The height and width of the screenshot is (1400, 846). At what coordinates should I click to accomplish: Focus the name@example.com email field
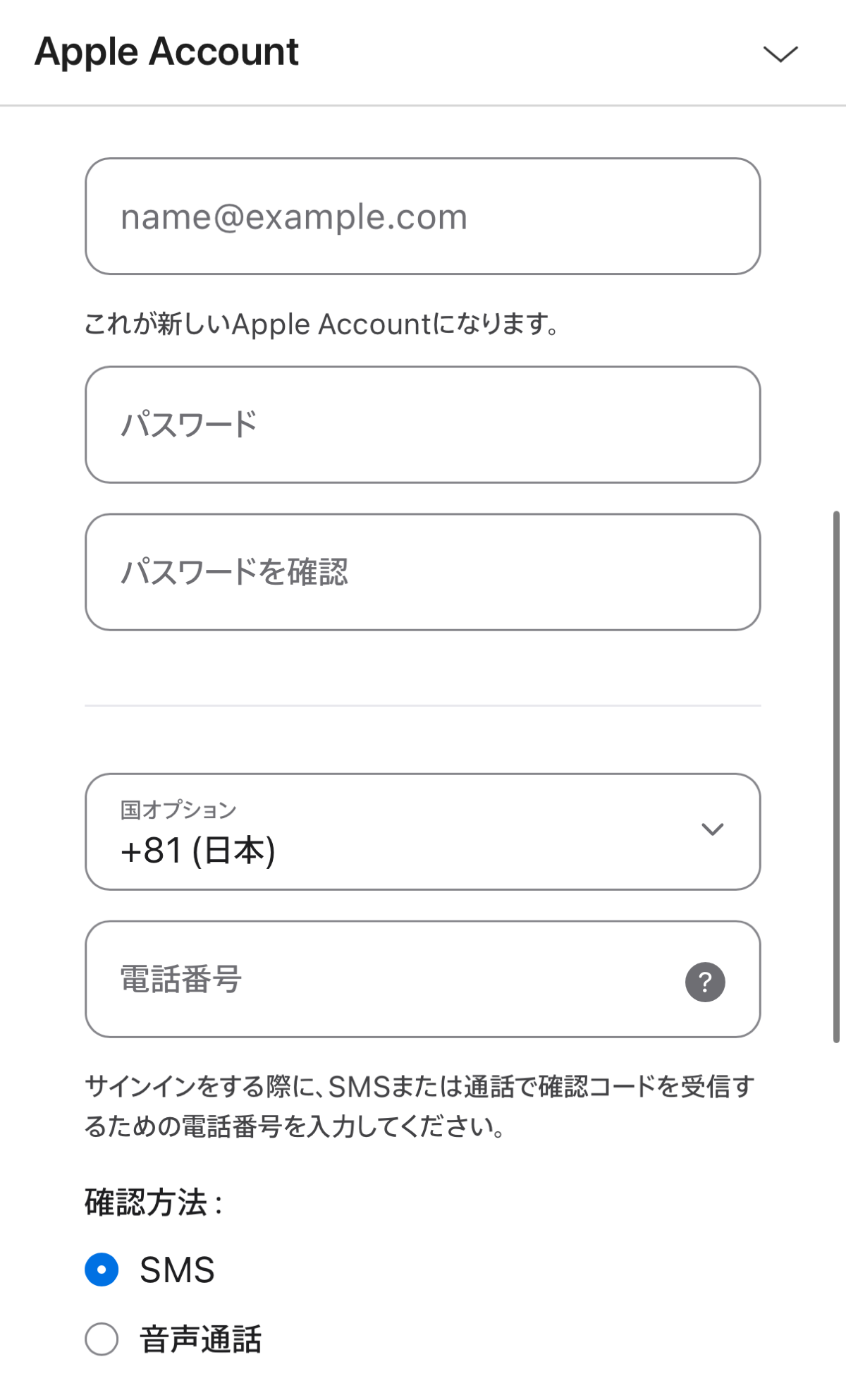coord(423,217)
